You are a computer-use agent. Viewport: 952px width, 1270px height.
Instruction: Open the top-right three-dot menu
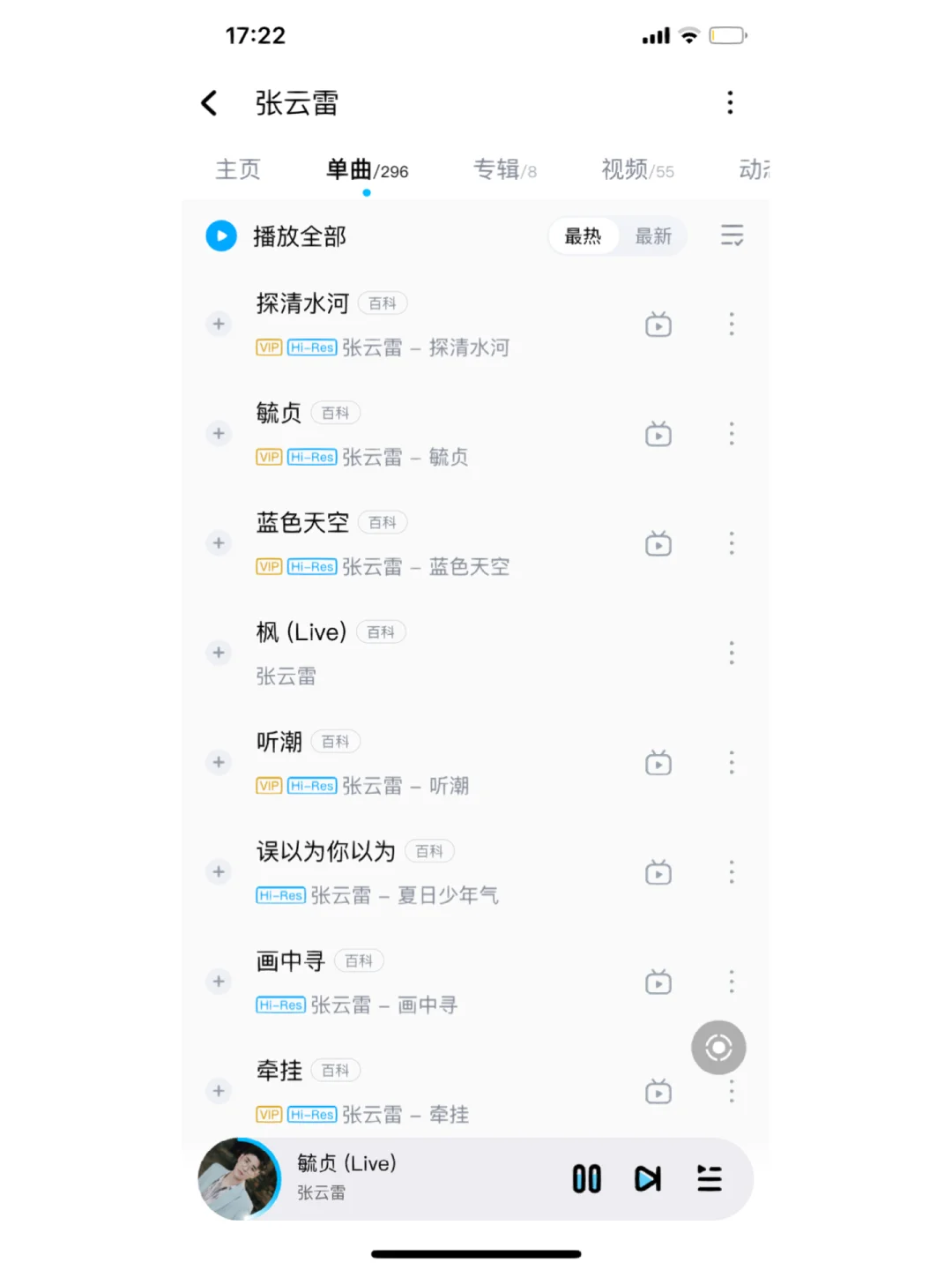point(730,103)
